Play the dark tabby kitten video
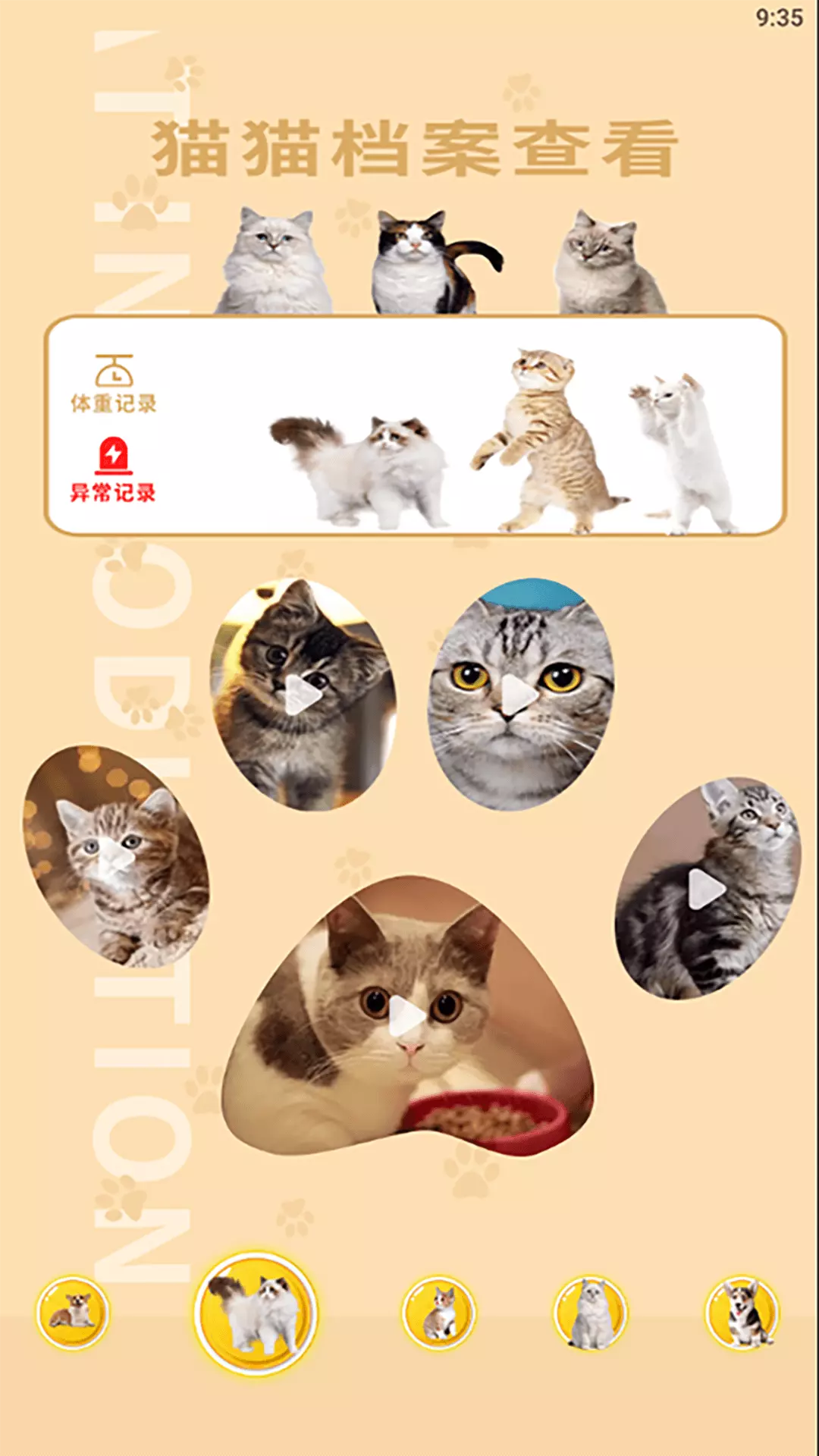Viewport: 819px width, 1456px height. 303,695
